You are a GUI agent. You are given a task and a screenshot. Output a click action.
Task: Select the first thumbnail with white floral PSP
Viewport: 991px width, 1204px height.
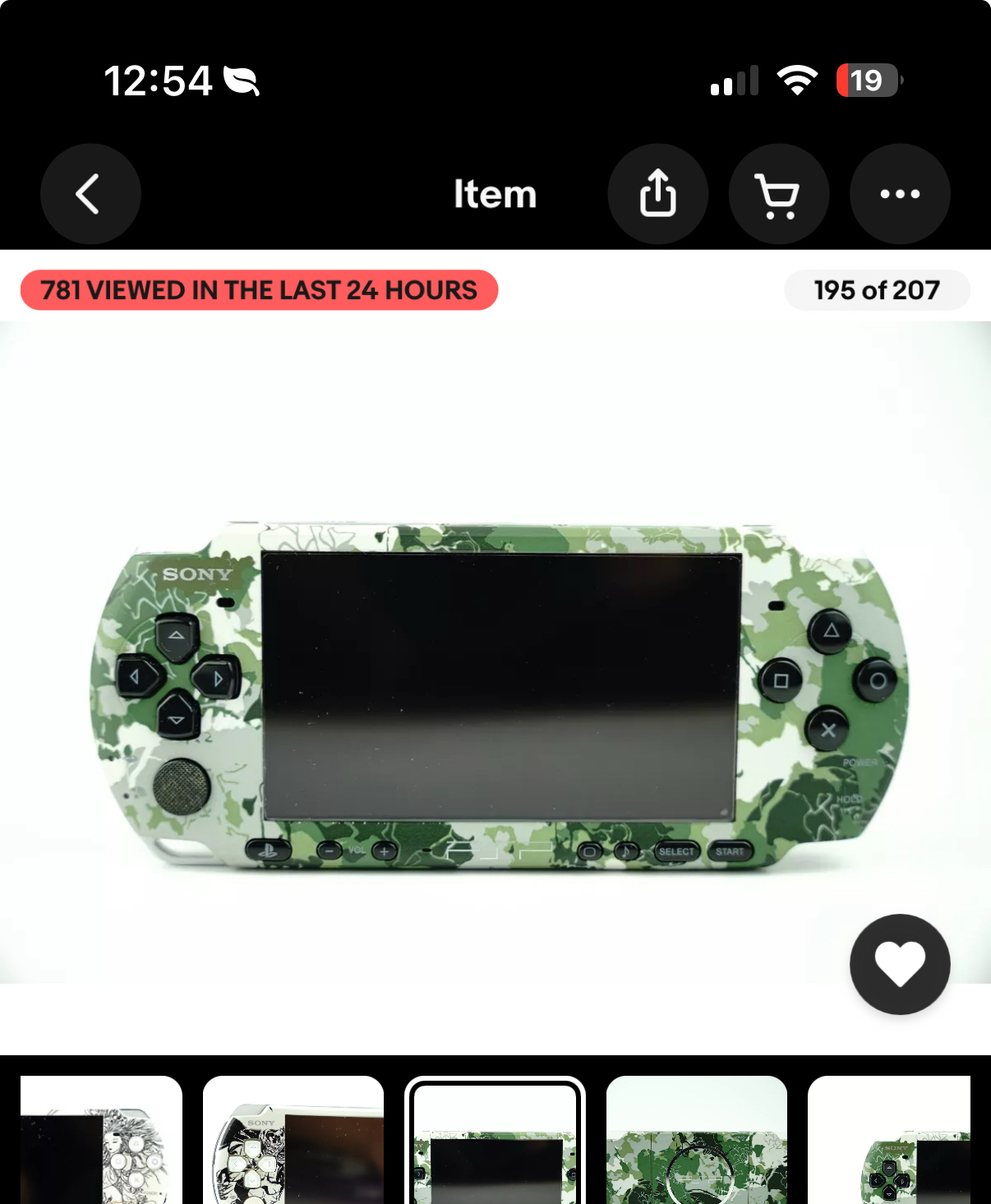(x=101, y=1141)
